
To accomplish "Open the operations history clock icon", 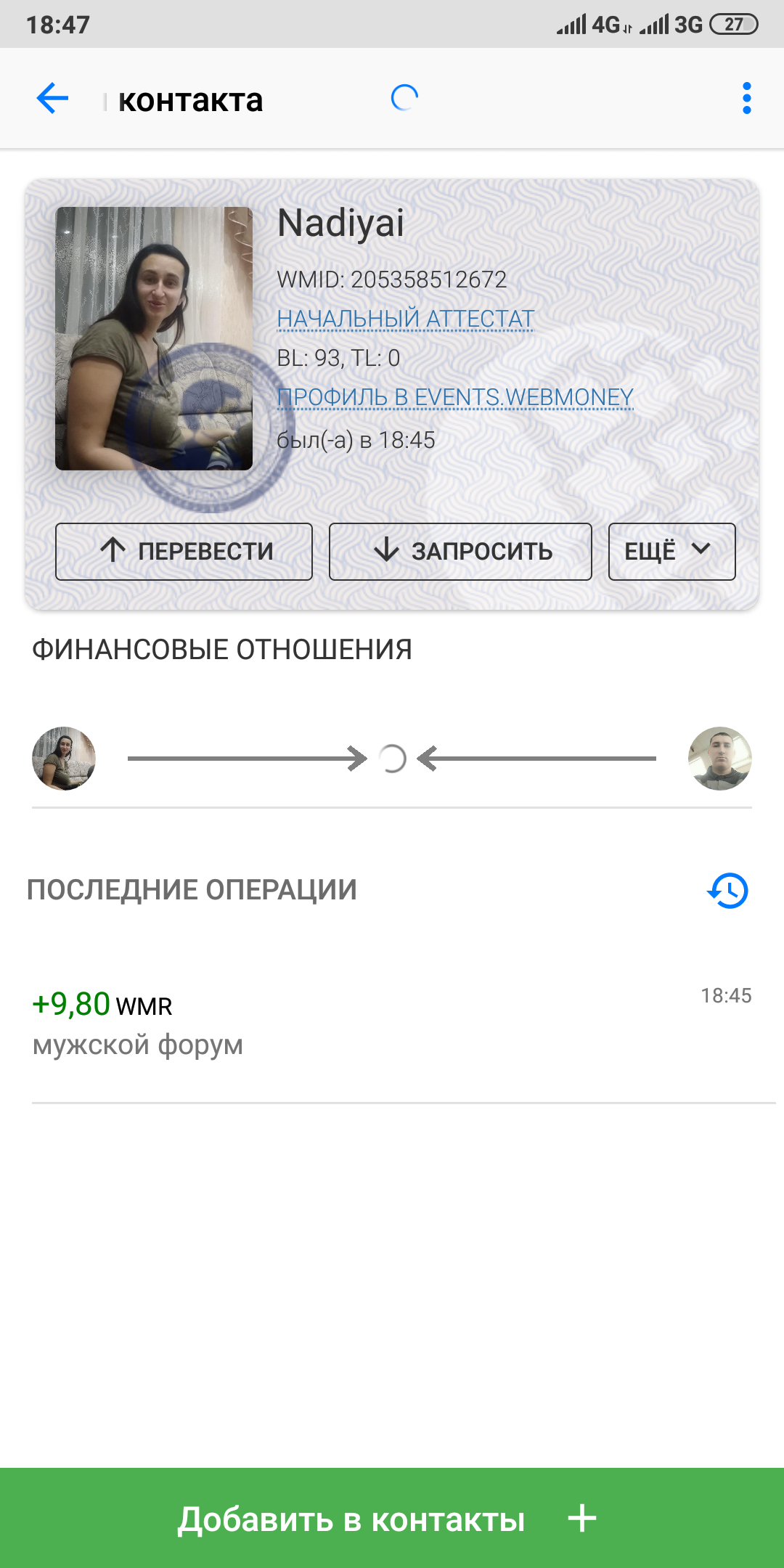I will click(727, 891).
